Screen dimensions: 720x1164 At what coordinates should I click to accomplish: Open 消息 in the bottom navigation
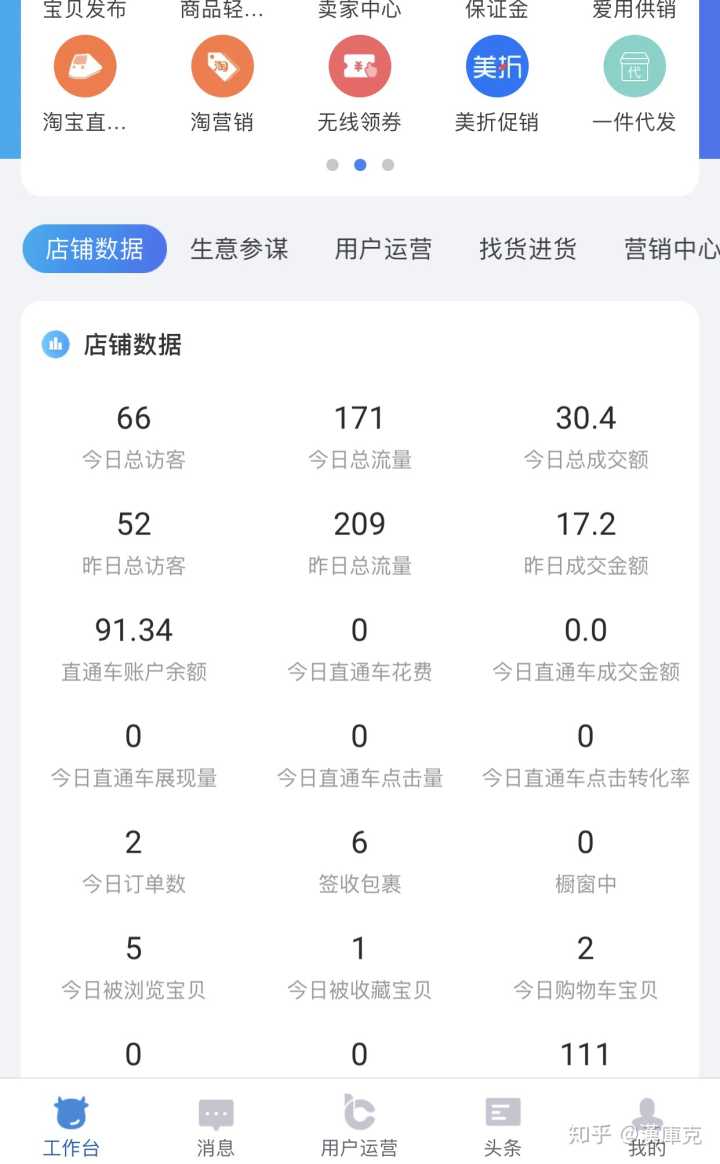216,1124
